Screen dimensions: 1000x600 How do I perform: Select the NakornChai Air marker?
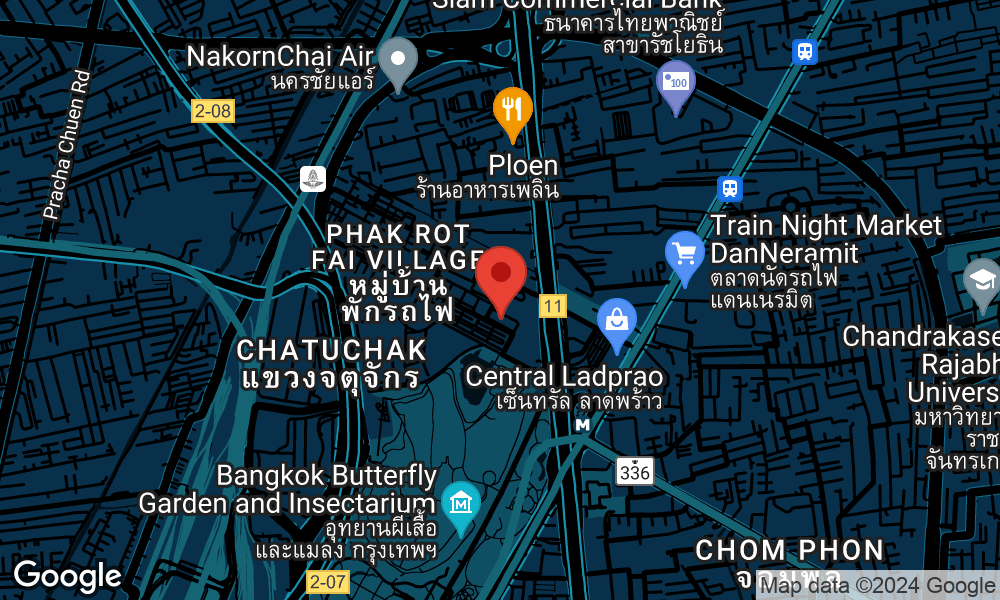(398, 62)
